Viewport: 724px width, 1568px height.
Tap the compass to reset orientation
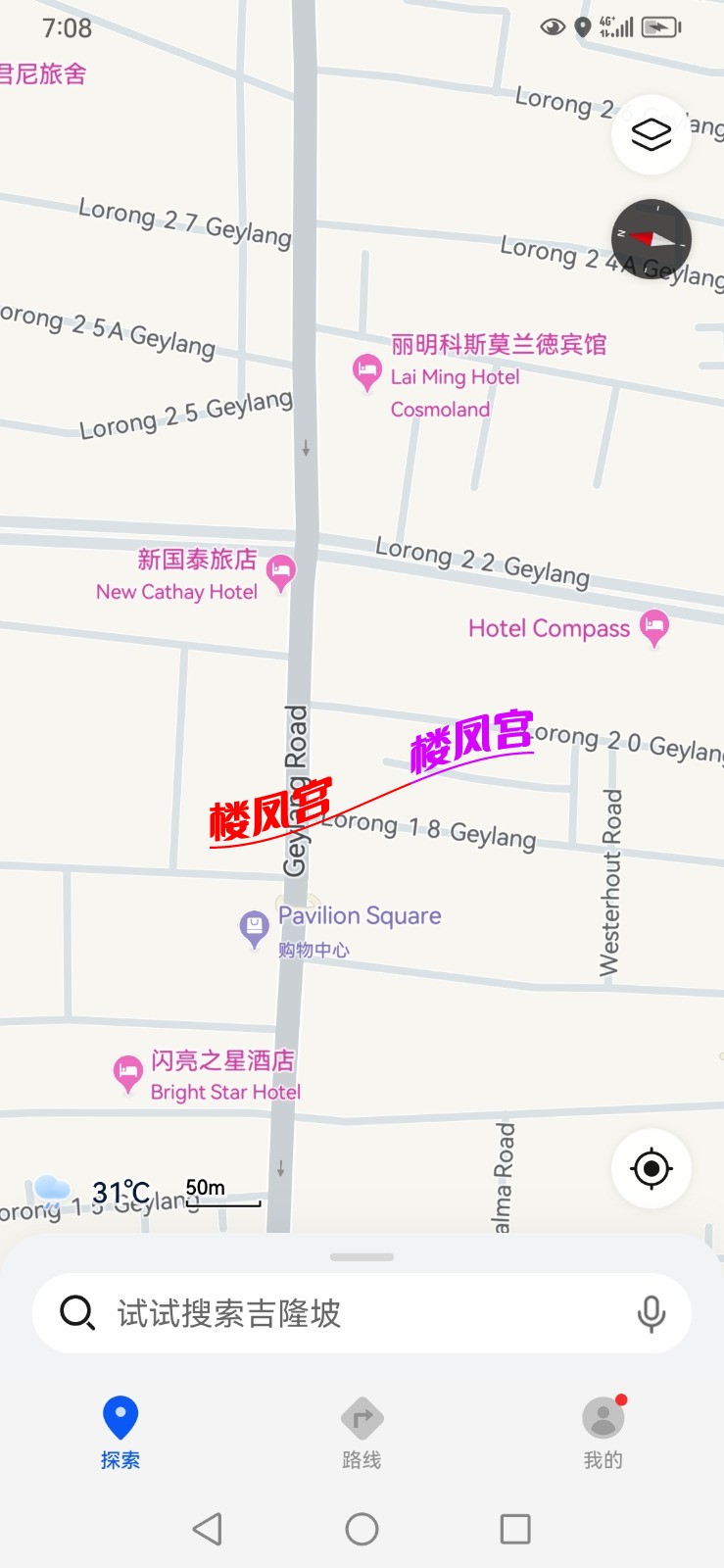tap(651, 239)
